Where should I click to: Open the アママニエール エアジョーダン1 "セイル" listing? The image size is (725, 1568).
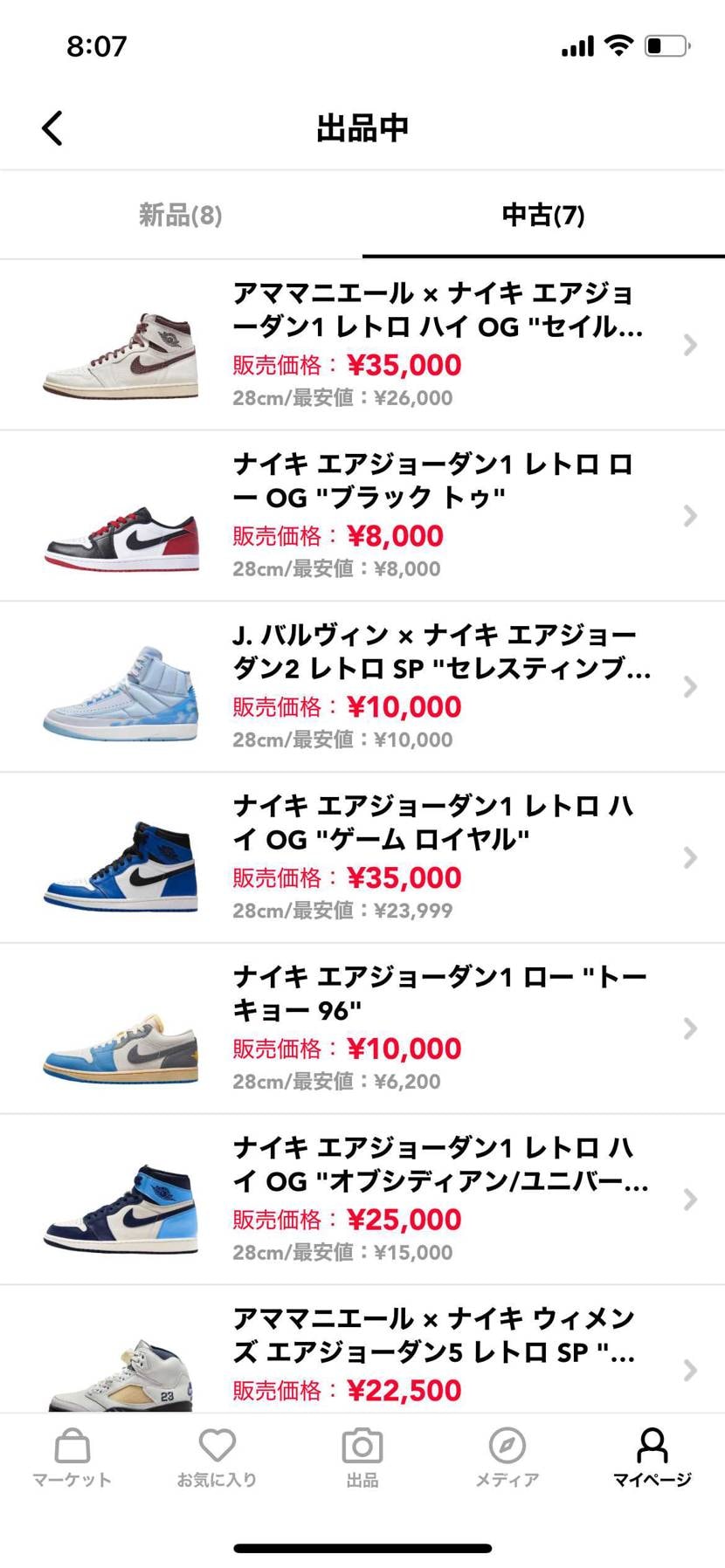pos(437,345)
